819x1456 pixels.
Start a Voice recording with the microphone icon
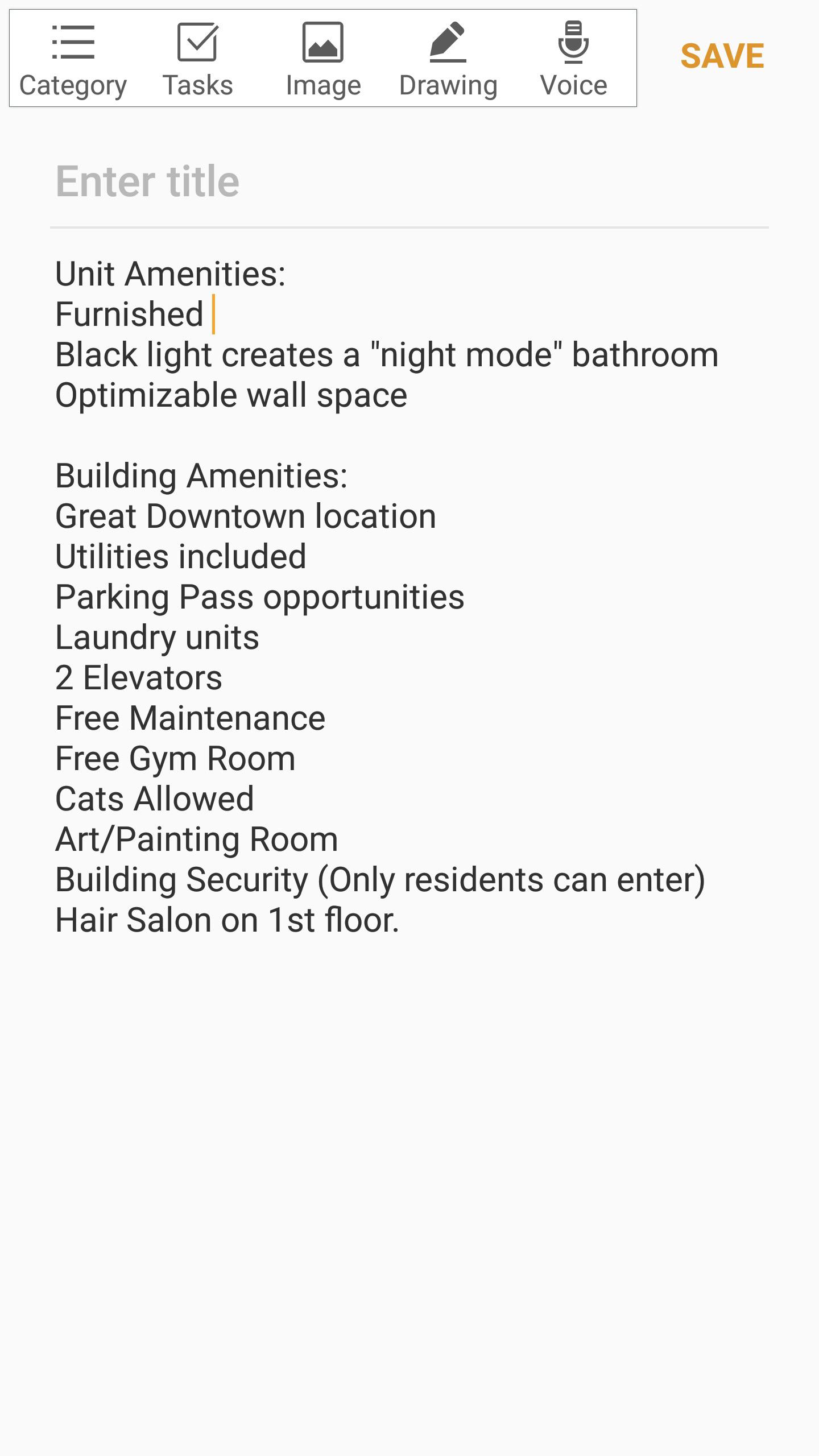573,57
